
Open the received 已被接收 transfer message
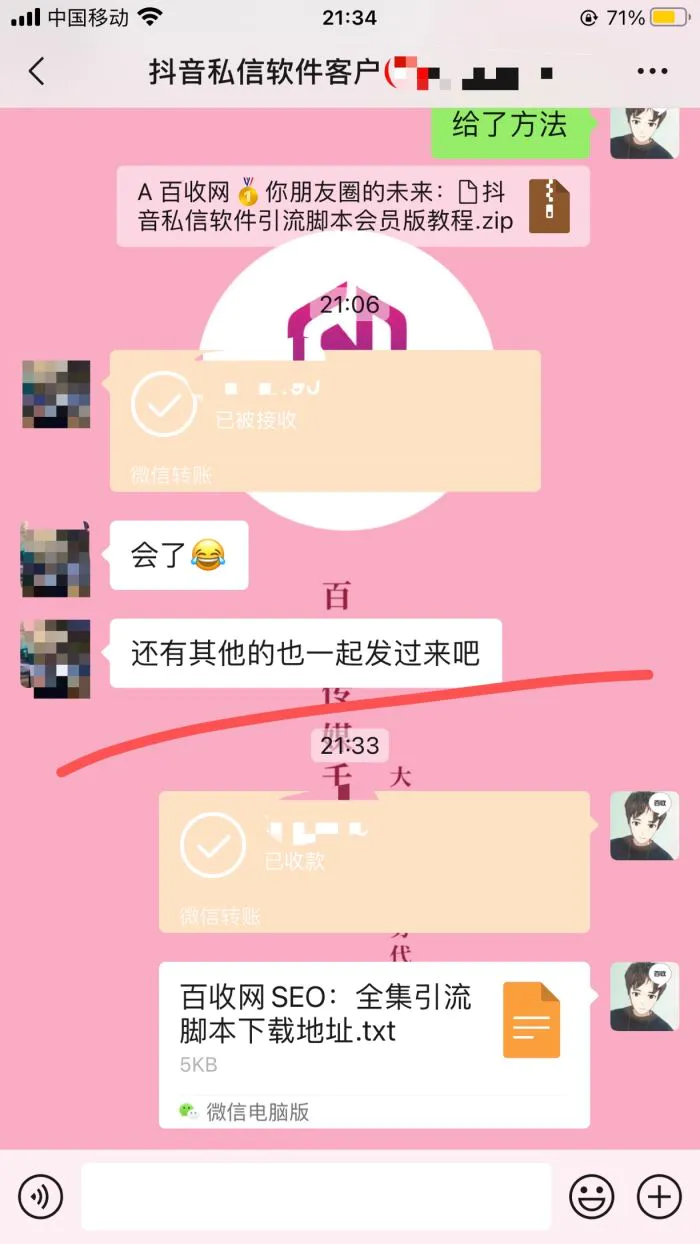(x=325, y=420)
